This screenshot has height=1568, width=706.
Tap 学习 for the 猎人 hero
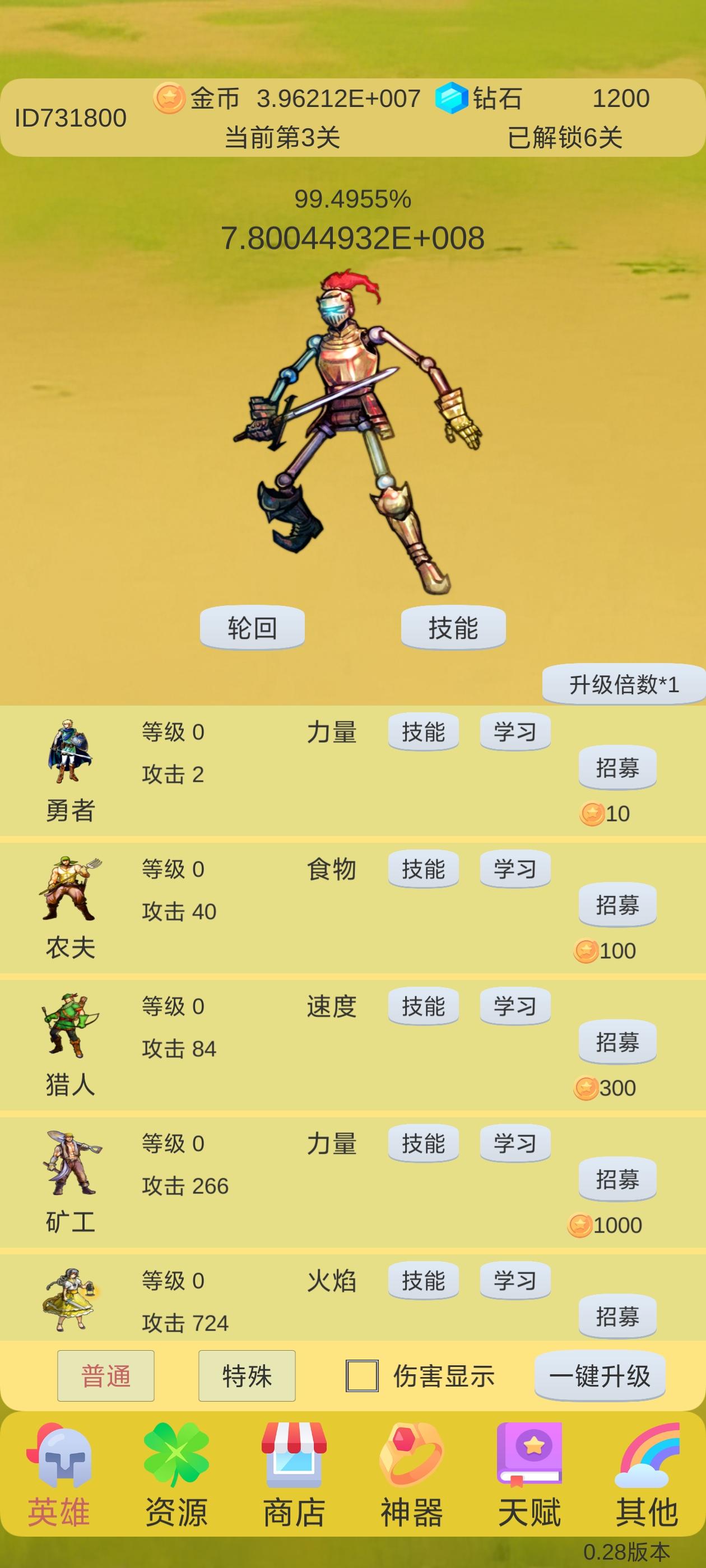[515, 1006]
